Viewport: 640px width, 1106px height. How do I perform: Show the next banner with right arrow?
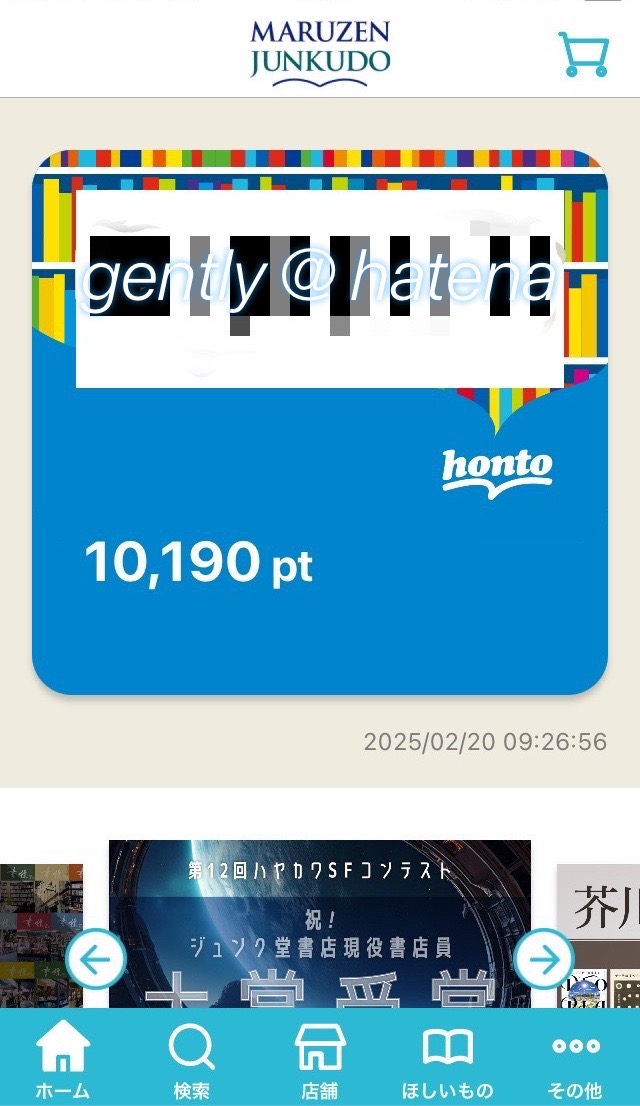pyautogui.click(x=544, y=961)
